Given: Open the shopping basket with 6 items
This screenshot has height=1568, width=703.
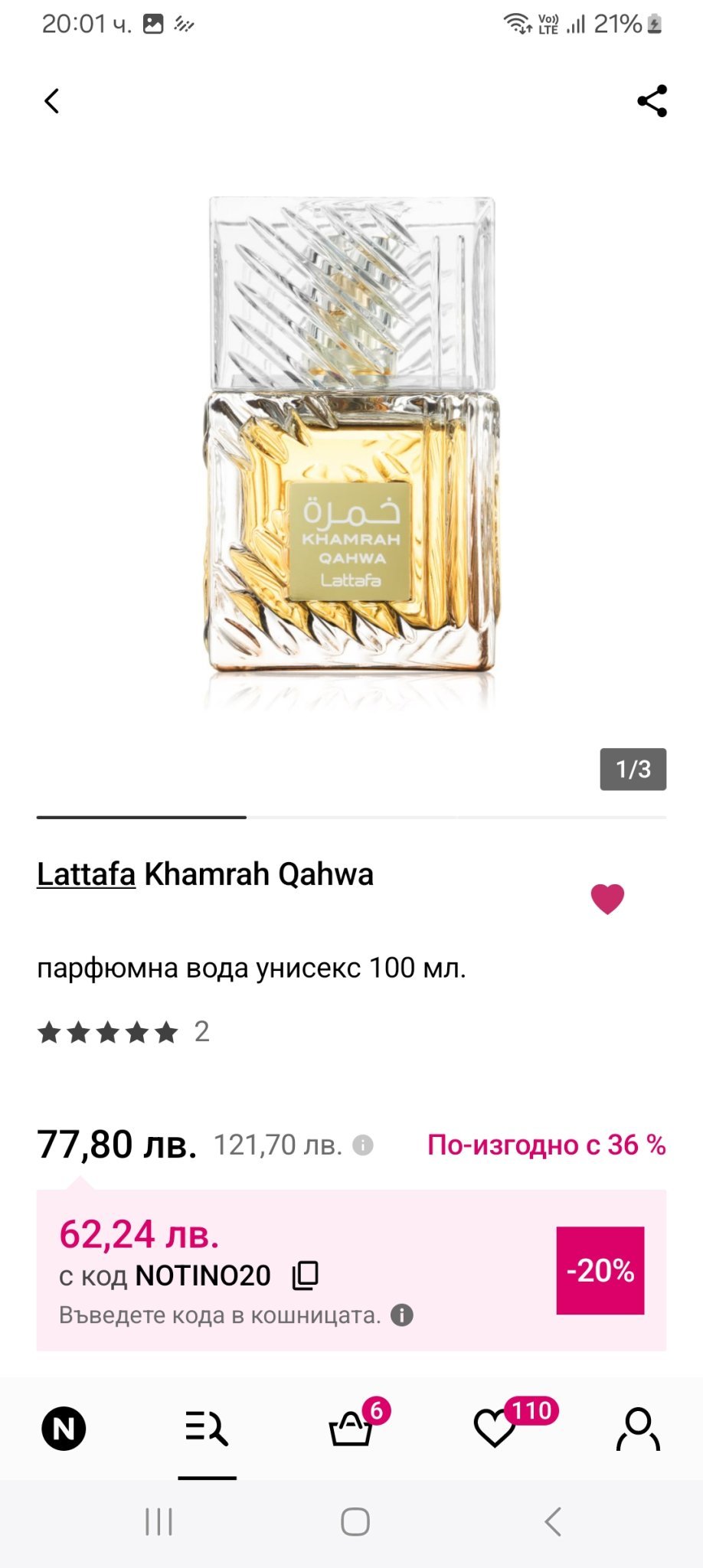Looking at the screenshot, I should coord(351,1429).
